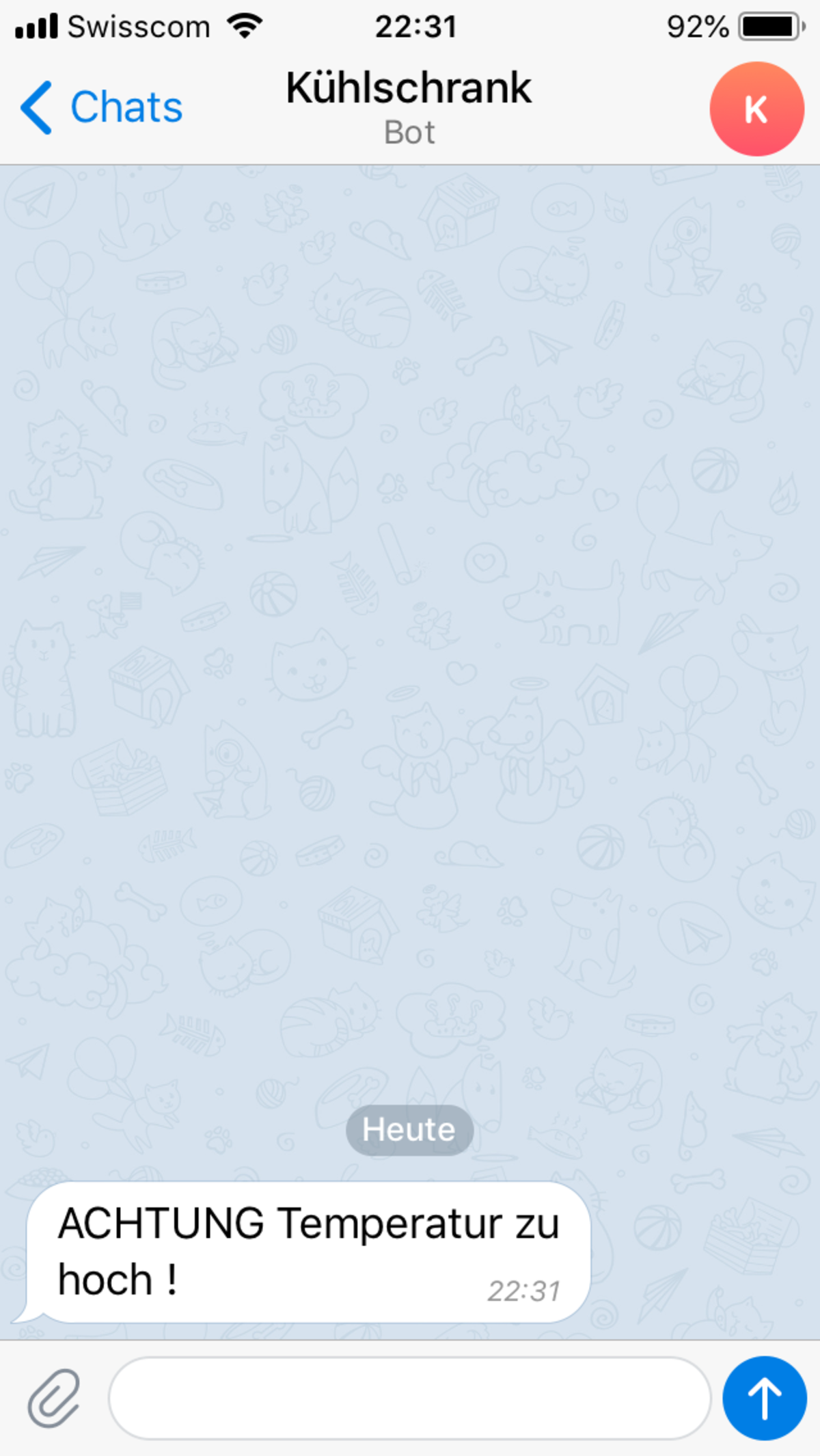Viewport: 820px width, 1456px height.
Task: Go back to the Chats list
Action: pyautogui.click(x=102, y=107)
